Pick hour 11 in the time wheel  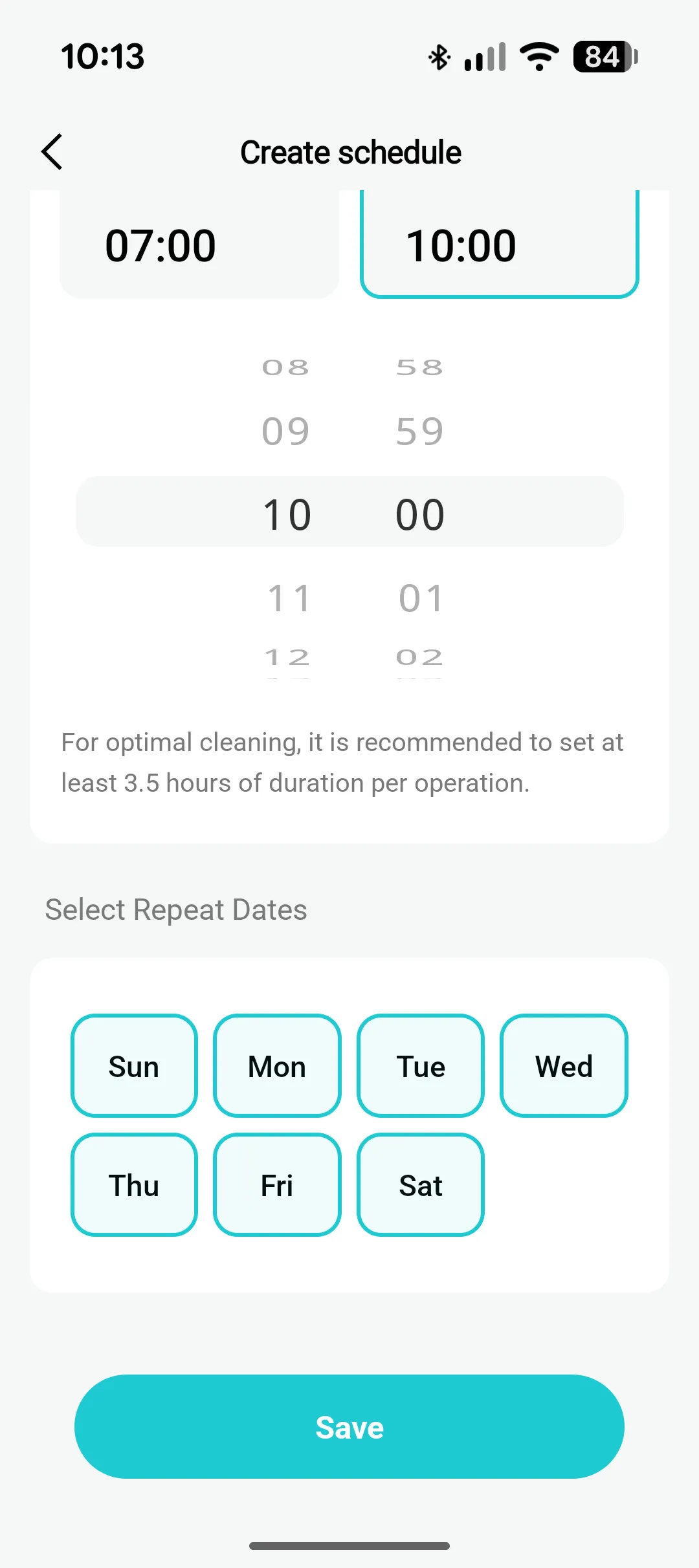pos(289,598)
